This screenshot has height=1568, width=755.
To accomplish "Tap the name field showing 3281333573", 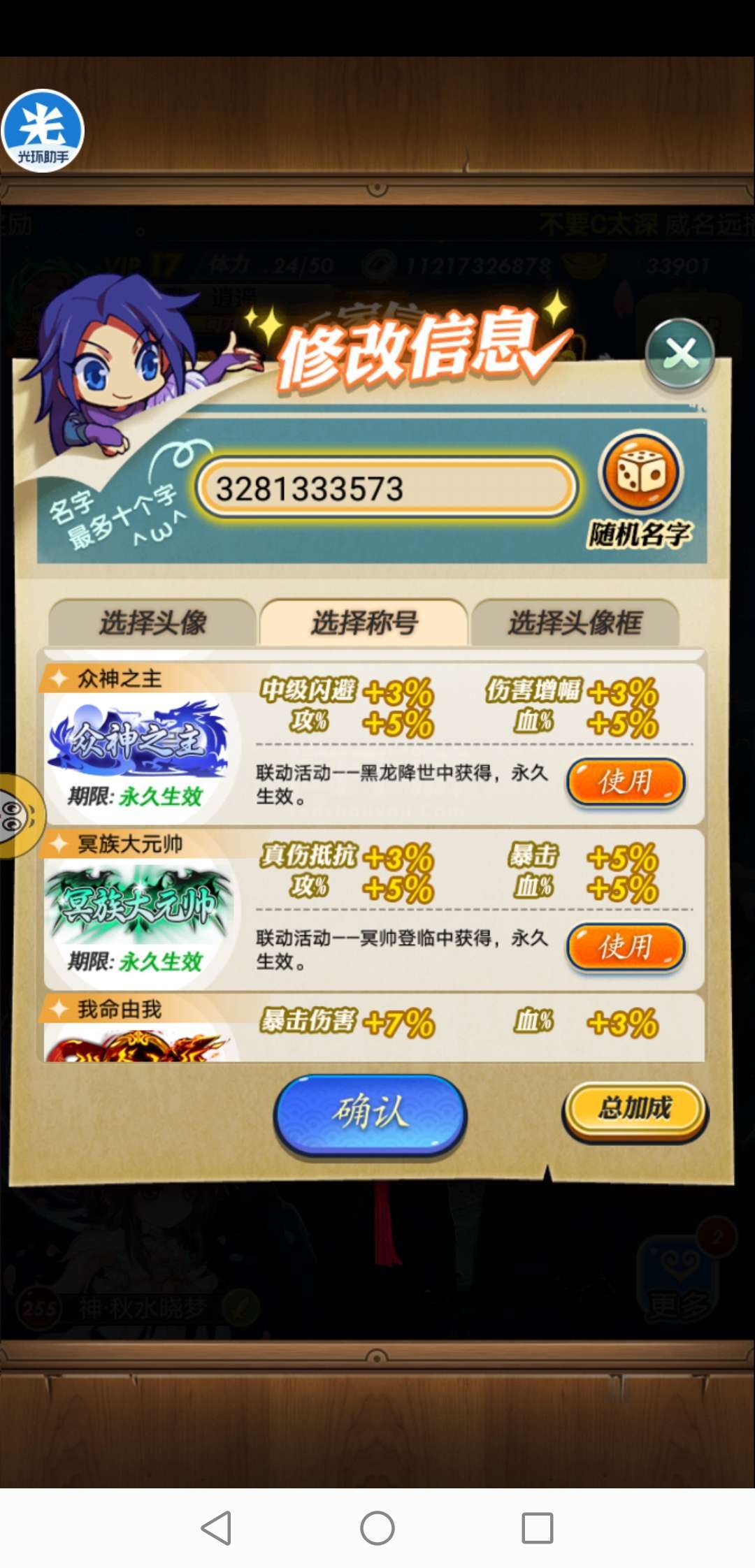I will click(x=387, y=488).
